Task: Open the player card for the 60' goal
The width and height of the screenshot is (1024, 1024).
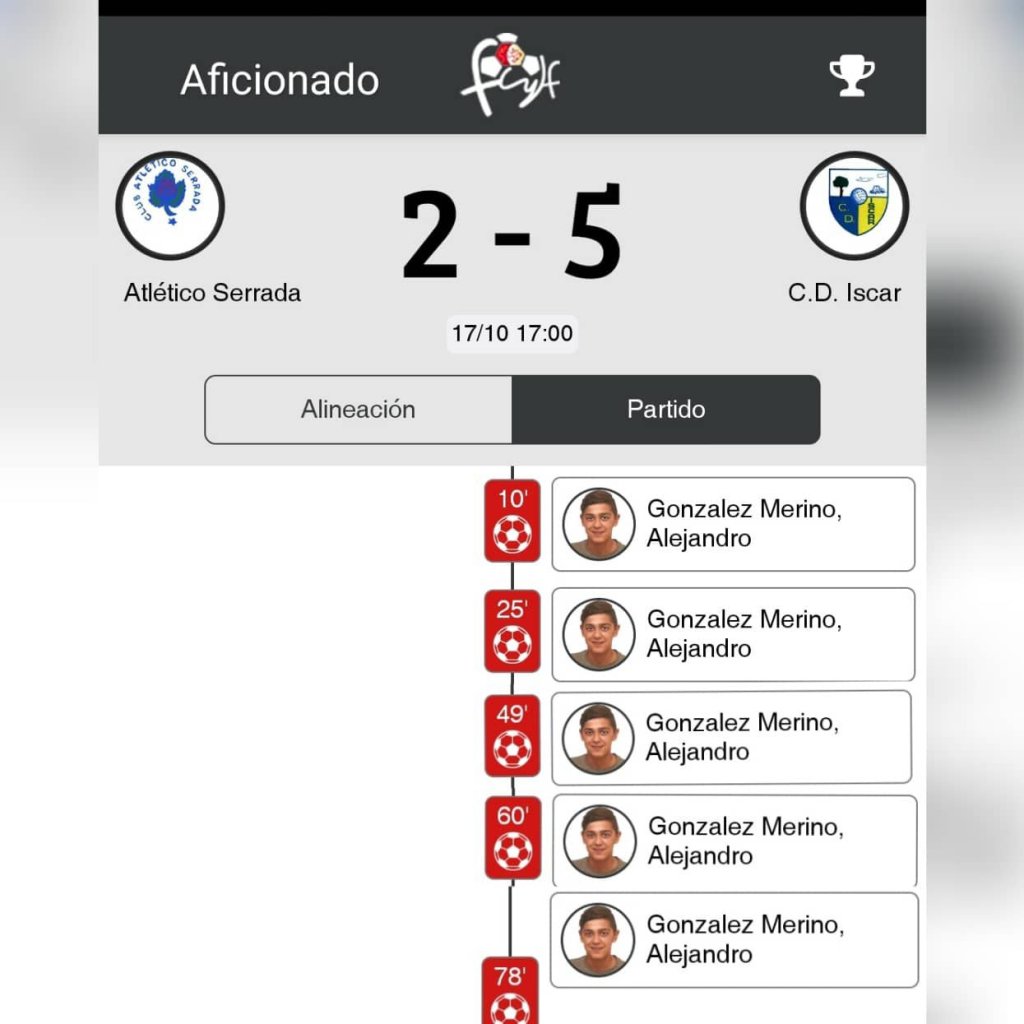Action: click(734, 841)
